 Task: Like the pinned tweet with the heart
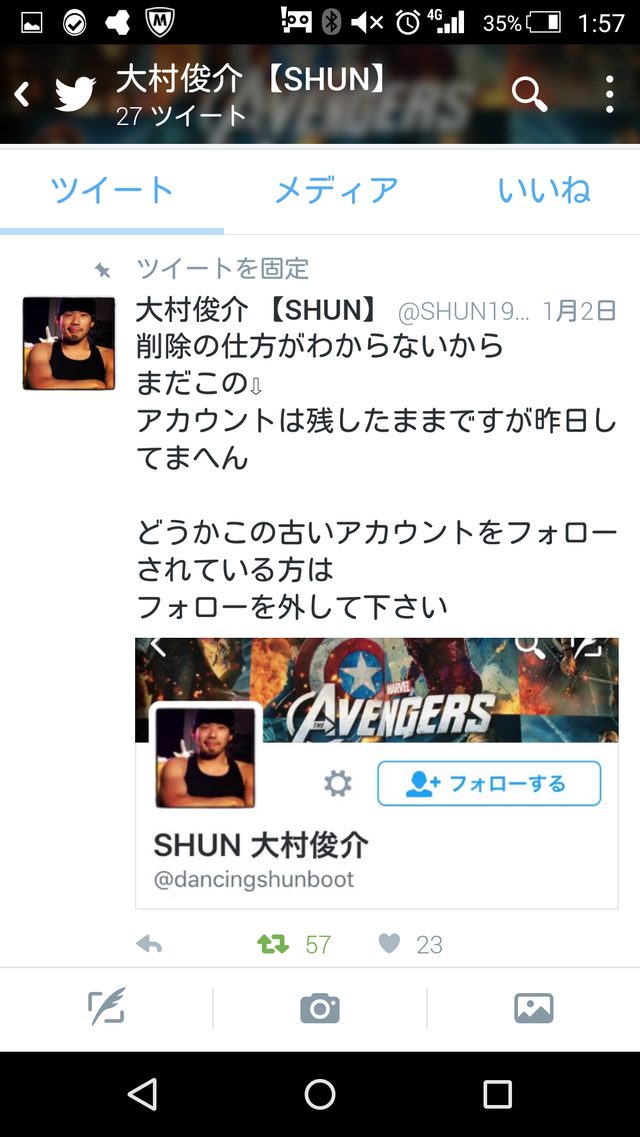(390, 944)
